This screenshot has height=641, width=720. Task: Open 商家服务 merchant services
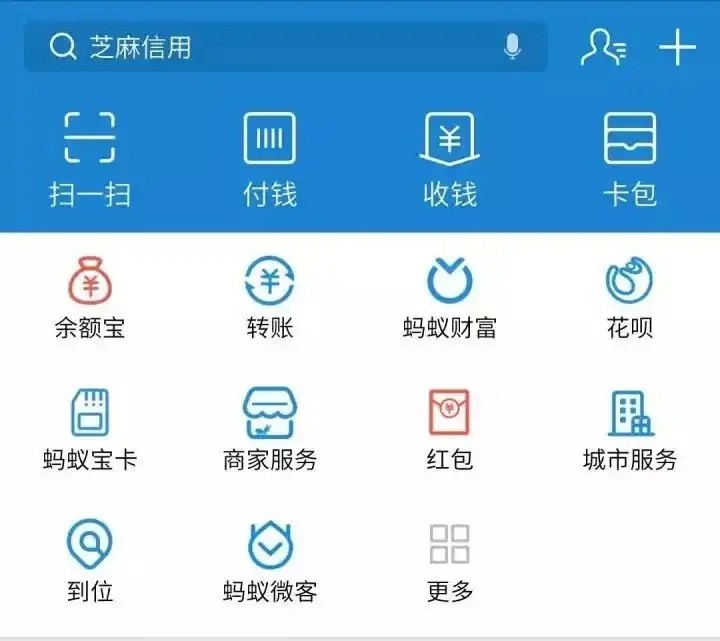(x=270, y=428)
